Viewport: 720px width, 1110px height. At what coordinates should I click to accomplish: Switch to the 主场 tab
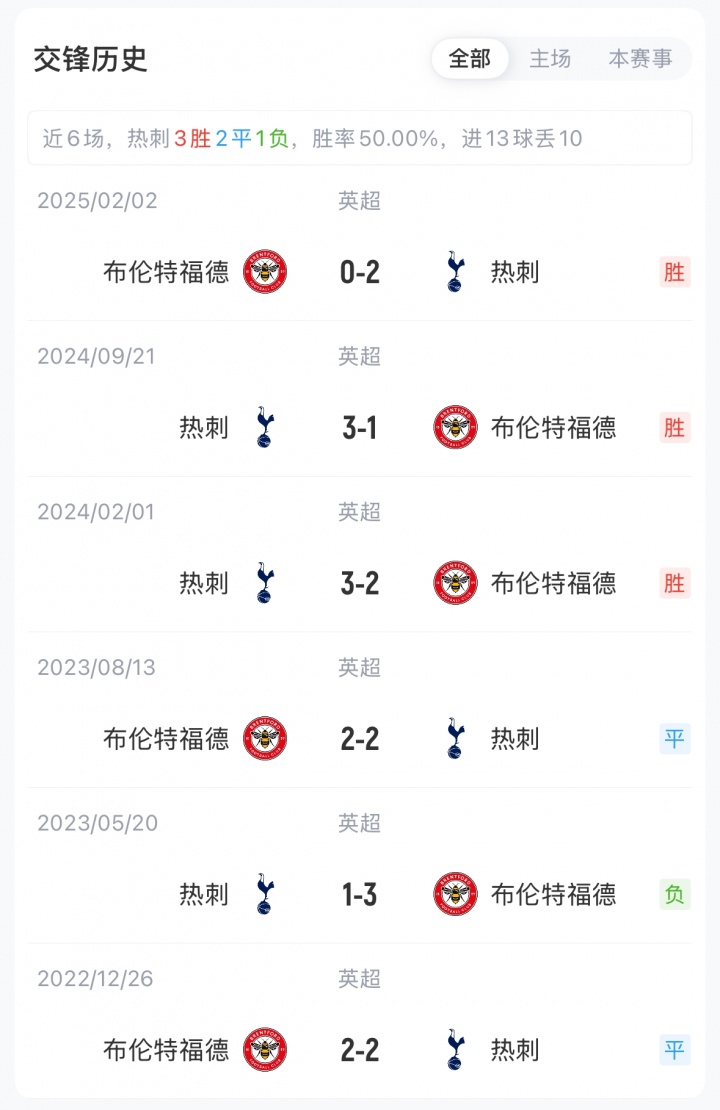coord(549,59)
